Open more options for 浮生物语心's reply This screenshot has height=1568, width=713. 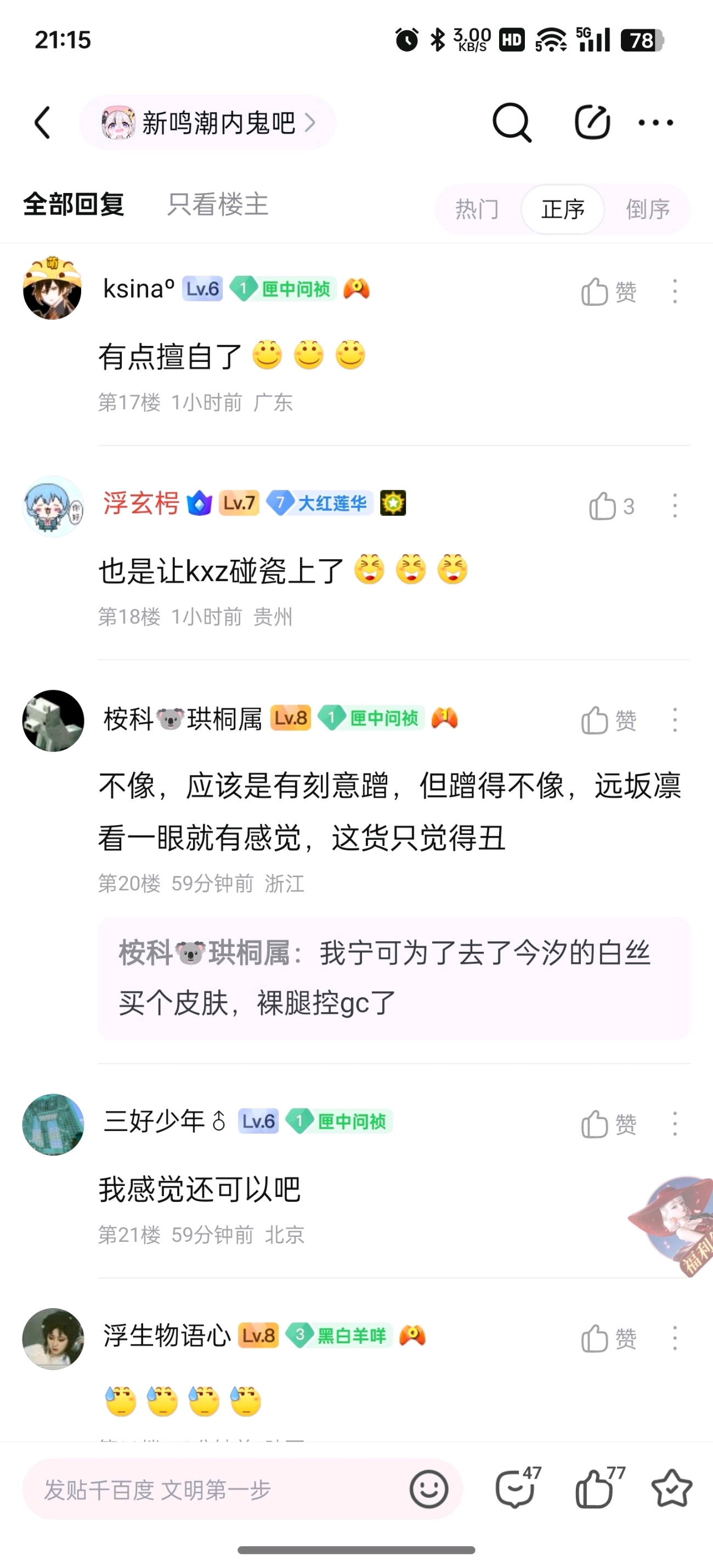(x=675, y=1338)
